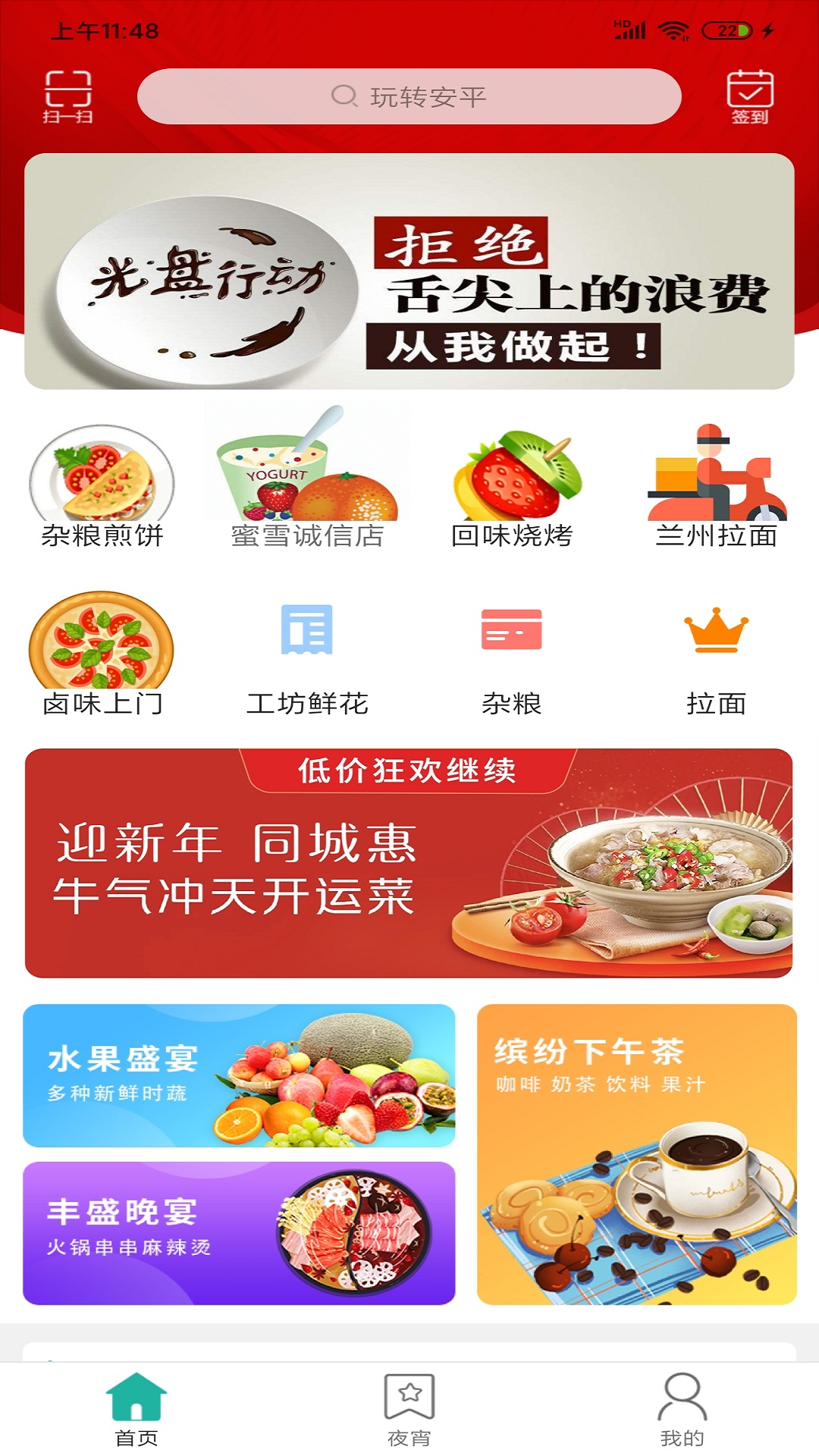819x1456 pixels.
Task: Open the 签到 check-in
Action: [749, 96]
